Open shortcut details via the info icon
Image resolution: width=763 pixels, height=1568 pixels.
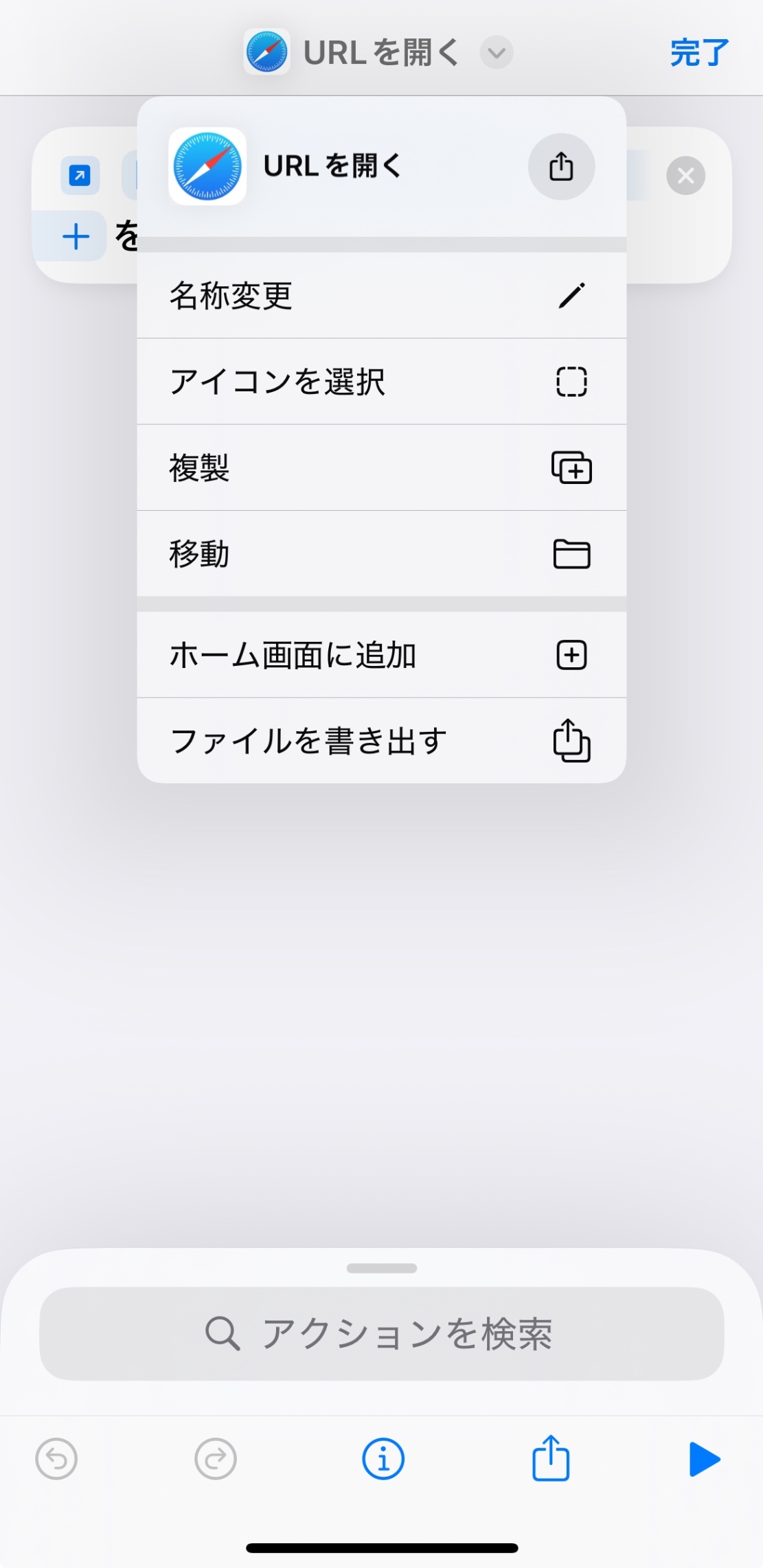(x=382, y=1459)
